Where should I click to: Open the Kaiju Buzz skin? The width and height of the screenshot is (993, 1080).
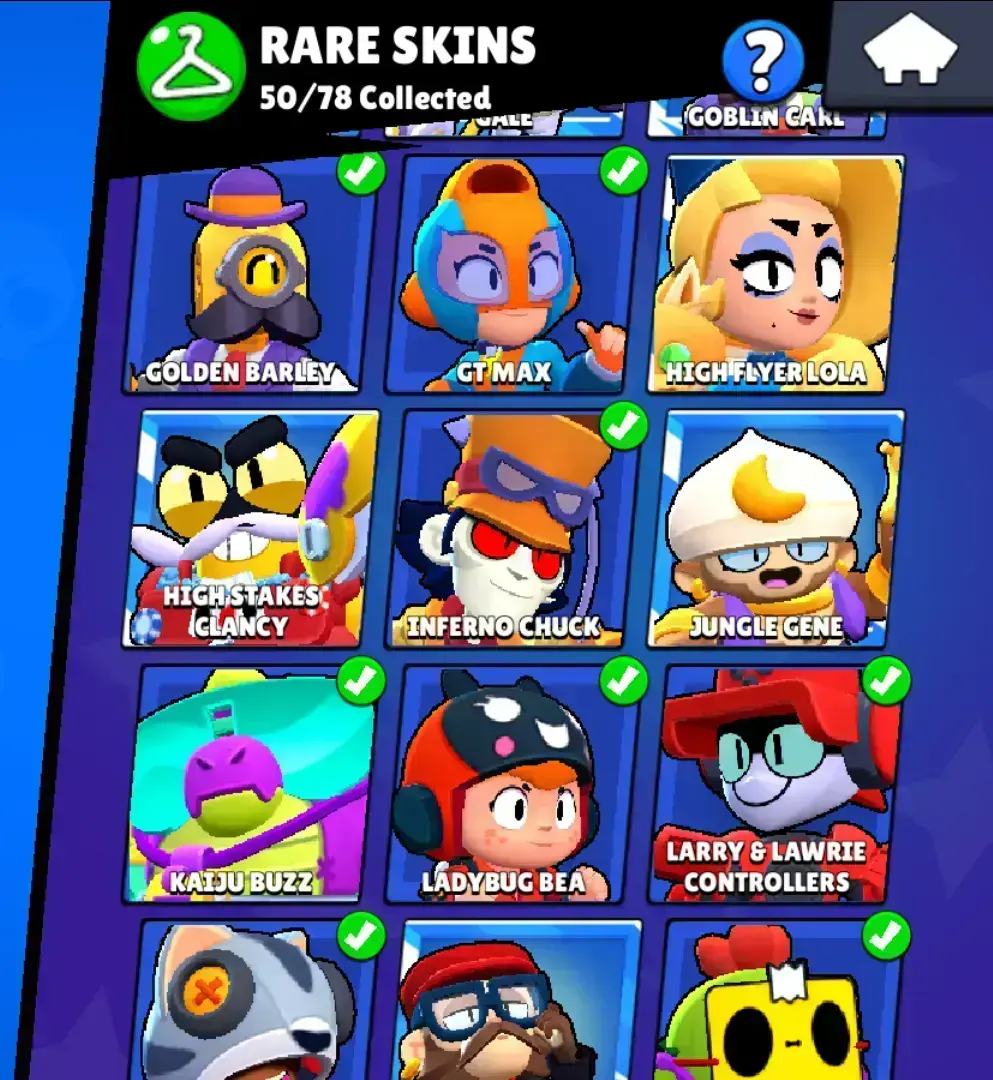pos(250,785)
